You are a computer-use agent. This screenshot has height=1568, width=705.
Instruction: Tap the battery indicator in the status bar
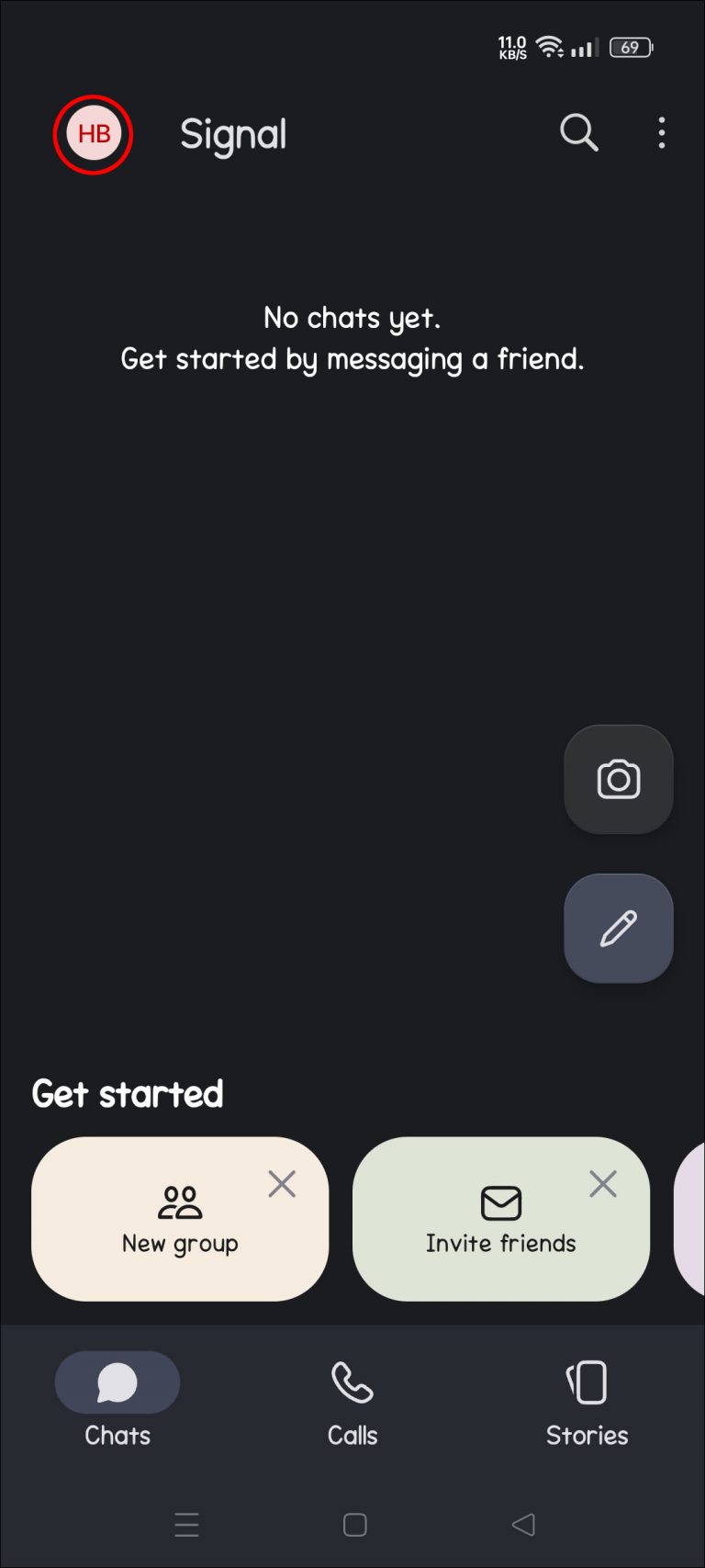(x=631, y=47)
